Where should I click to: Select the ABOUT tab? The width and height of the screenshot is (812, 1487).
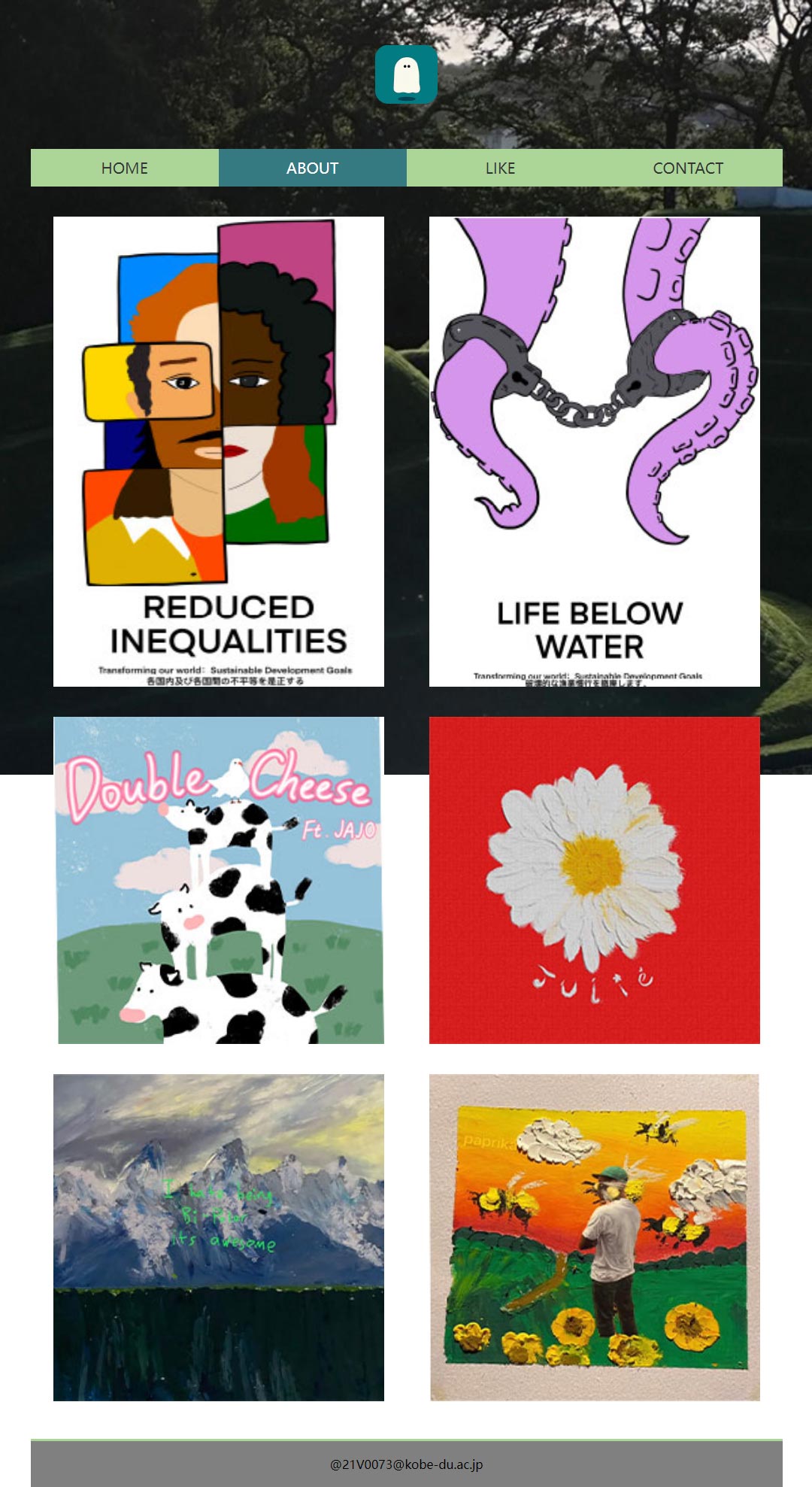click(313, 168)
